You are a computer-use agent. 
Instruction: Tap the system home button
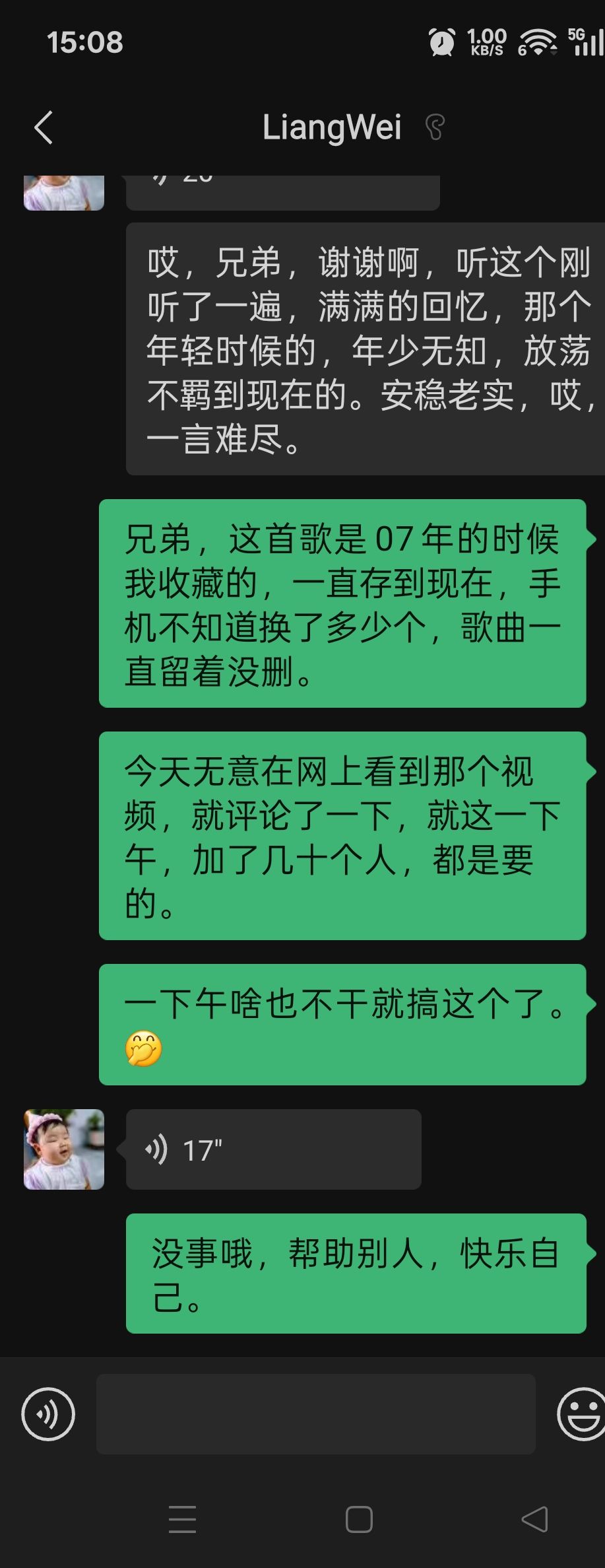pos(359,1519)
